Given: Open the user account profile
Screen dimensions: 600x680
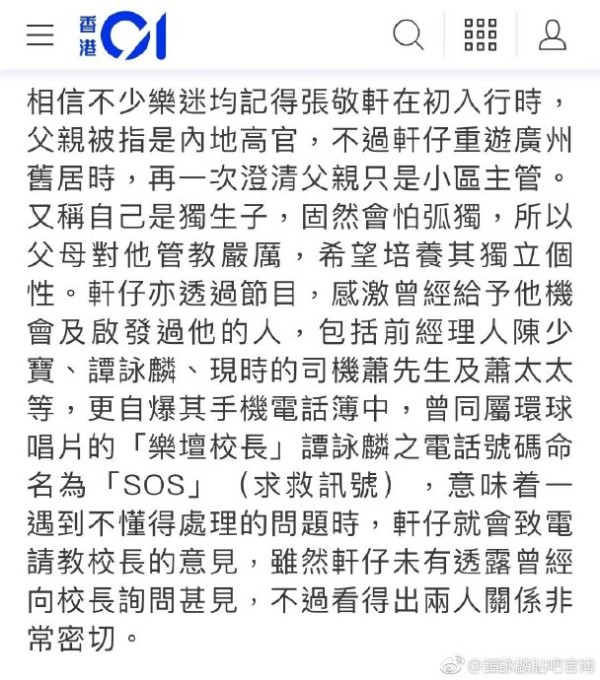Looking at the screenshot, I should coord(552,35).
